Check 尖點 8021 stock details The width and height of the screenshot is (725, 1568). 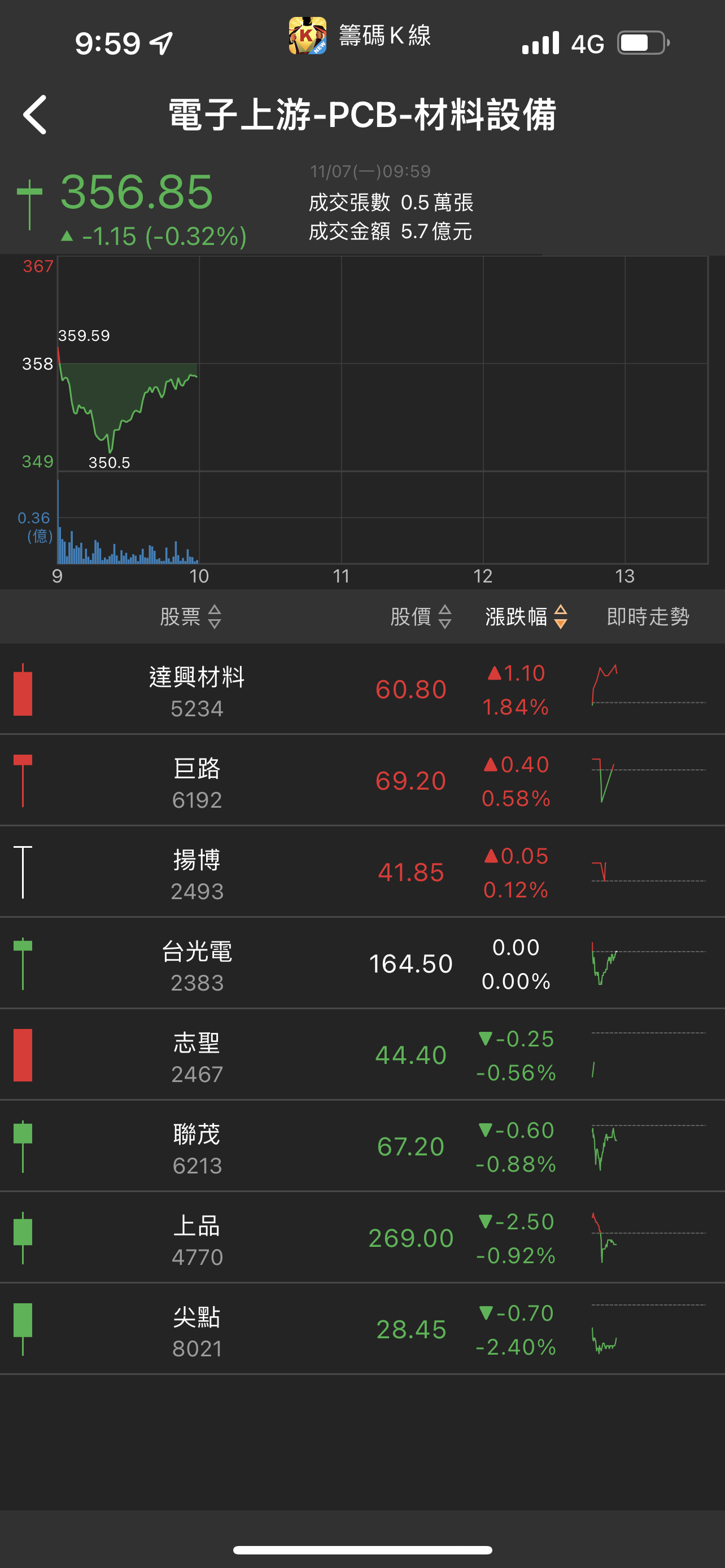[x=196, y=1330]
